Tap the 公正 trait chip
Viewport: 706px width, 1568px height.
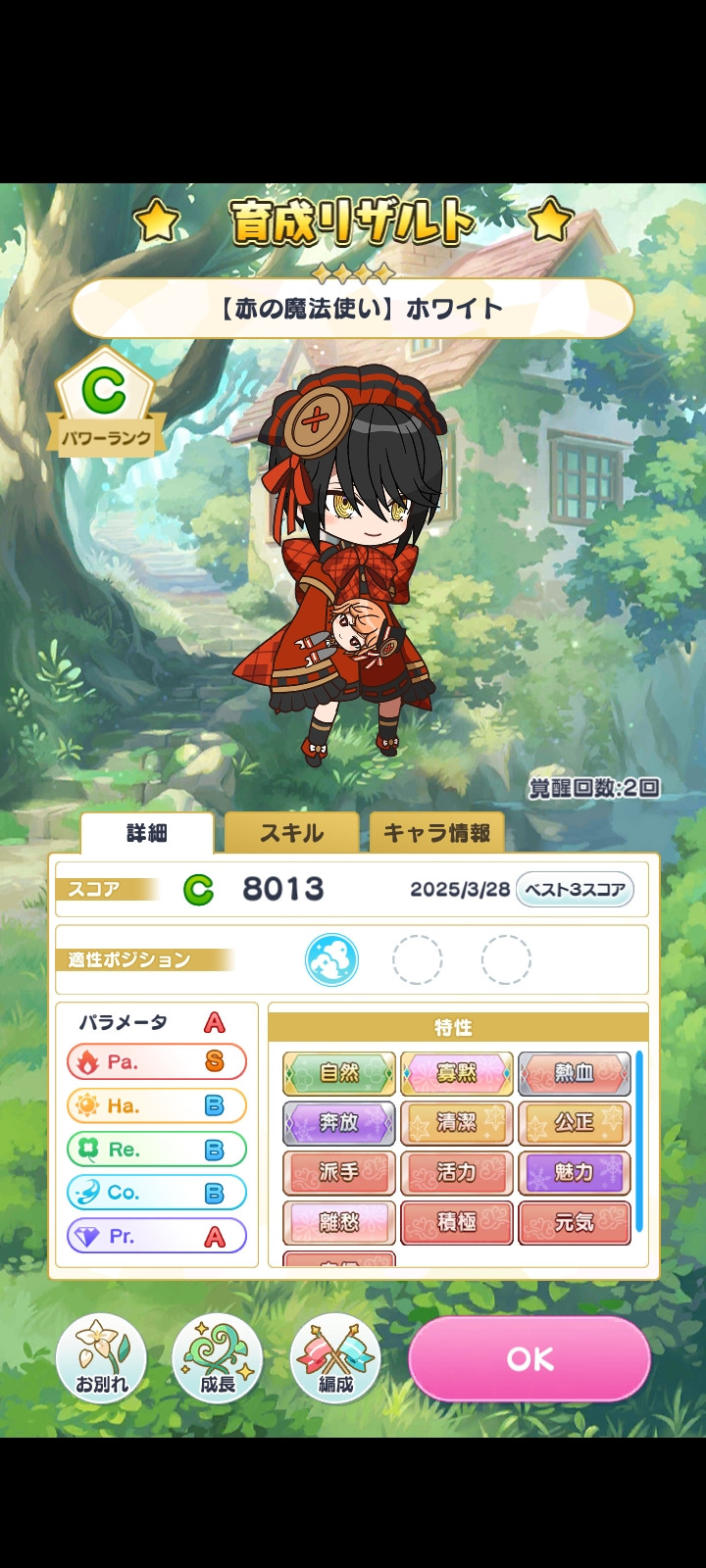point(575,1122)
